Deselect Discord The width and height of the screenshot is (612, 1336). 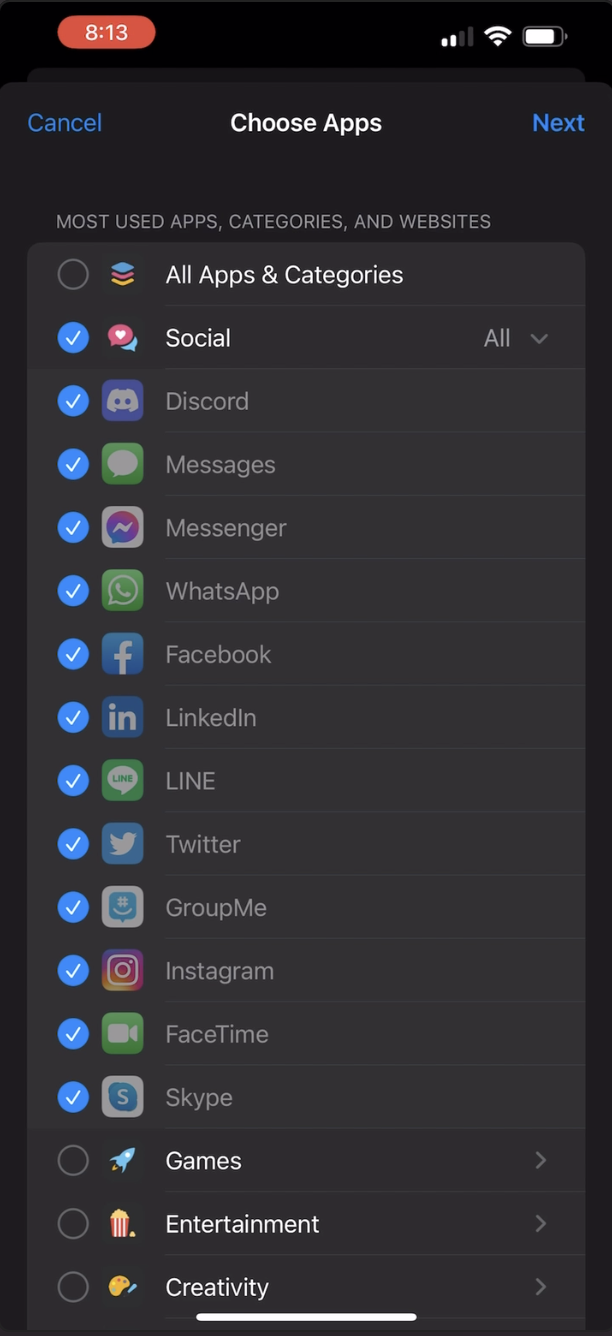point(73,401)
